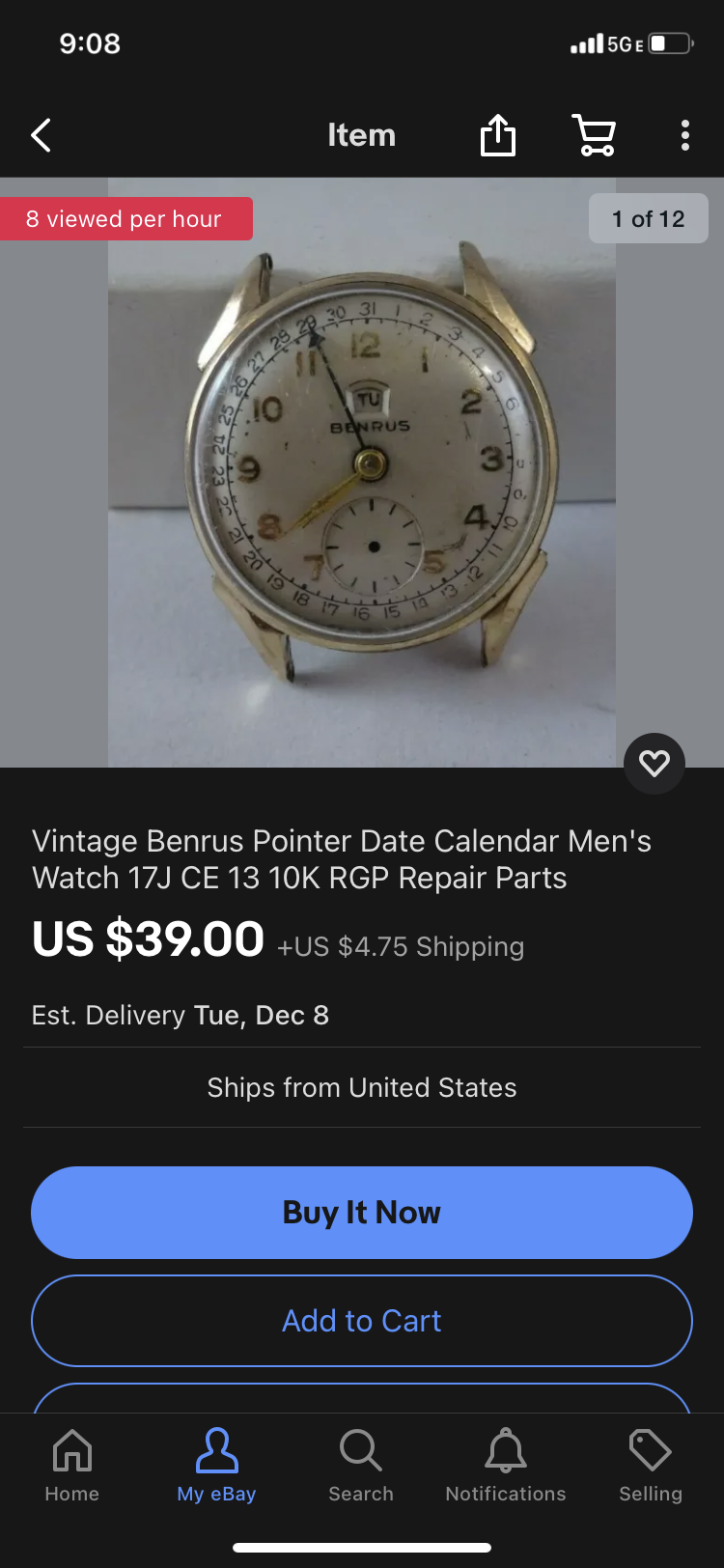Switch to the Search tab

(x=361, y=1466)
